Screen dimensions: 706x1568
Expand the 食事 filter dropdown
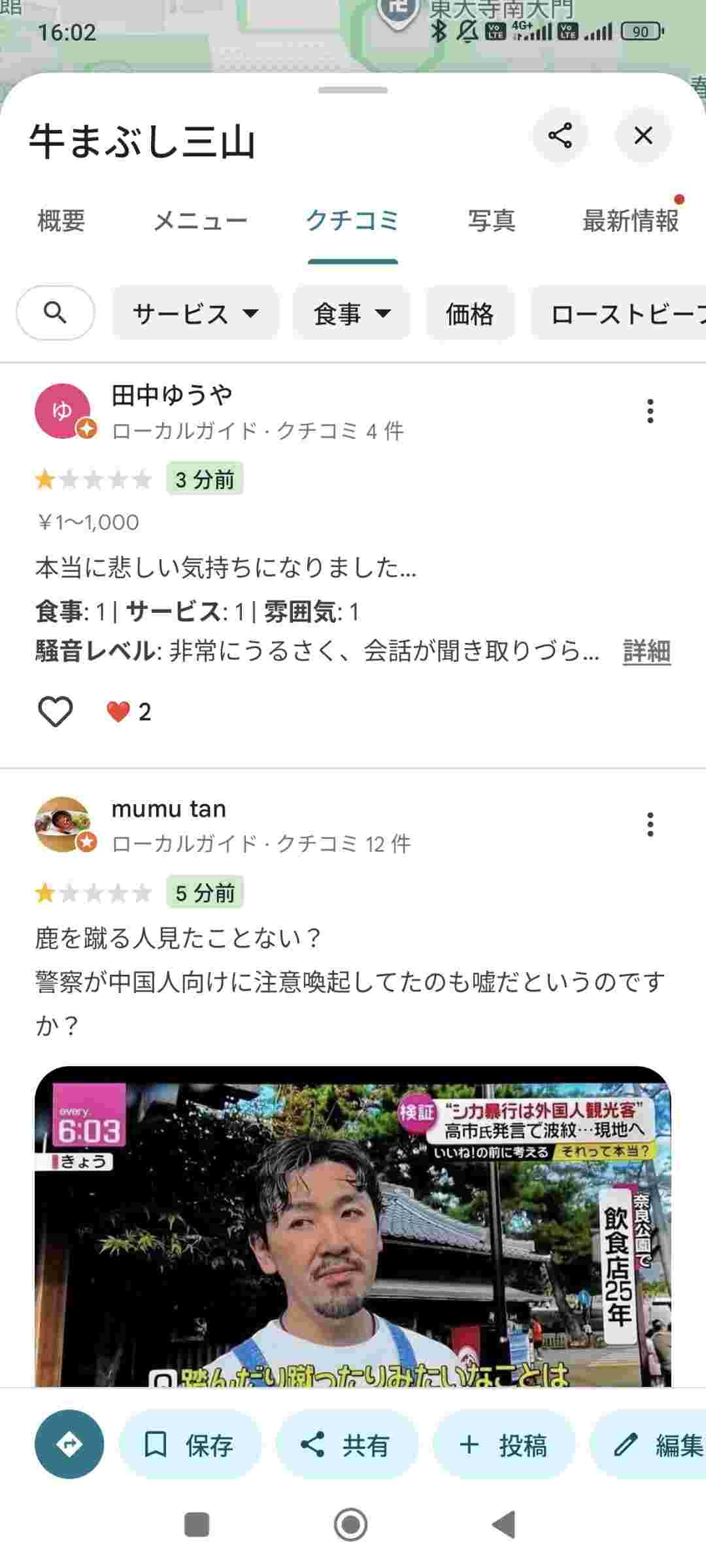[x=352, y=314]
